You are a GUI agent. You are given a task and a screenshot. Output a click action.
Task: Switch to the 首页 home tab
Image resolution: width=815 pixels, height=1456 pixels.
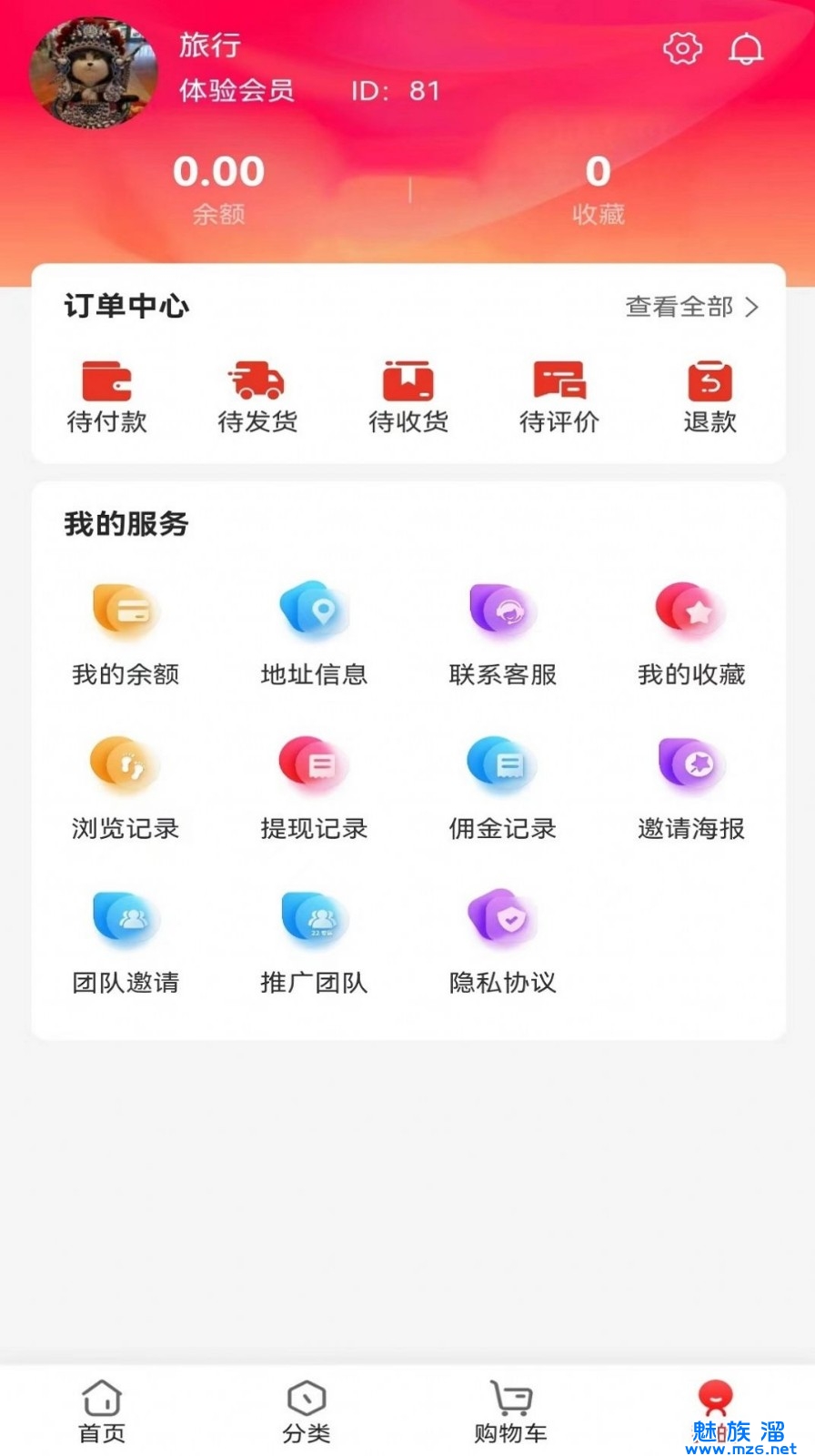click(102, 1411)
